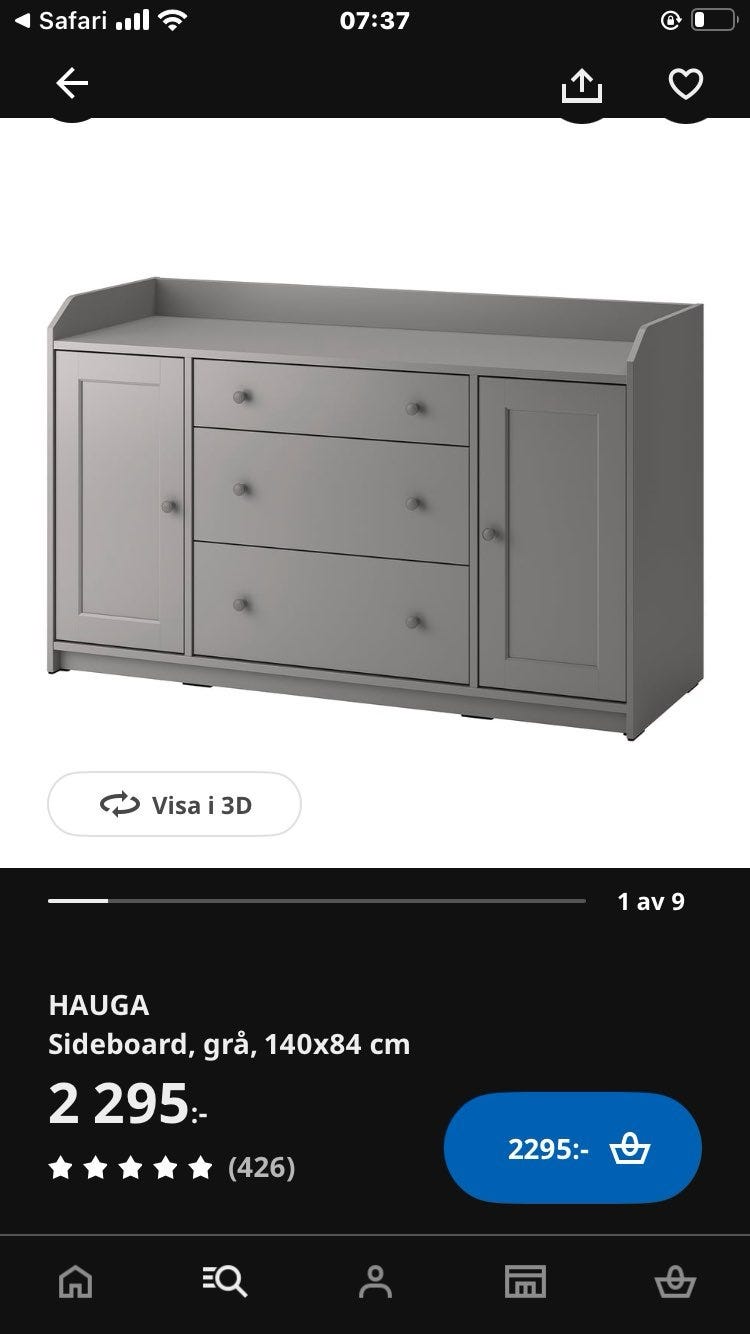Go back to previous page with the arrow
Viewport: 750px width, 1334px height.
pyautogui.click(x=71, y=84)
